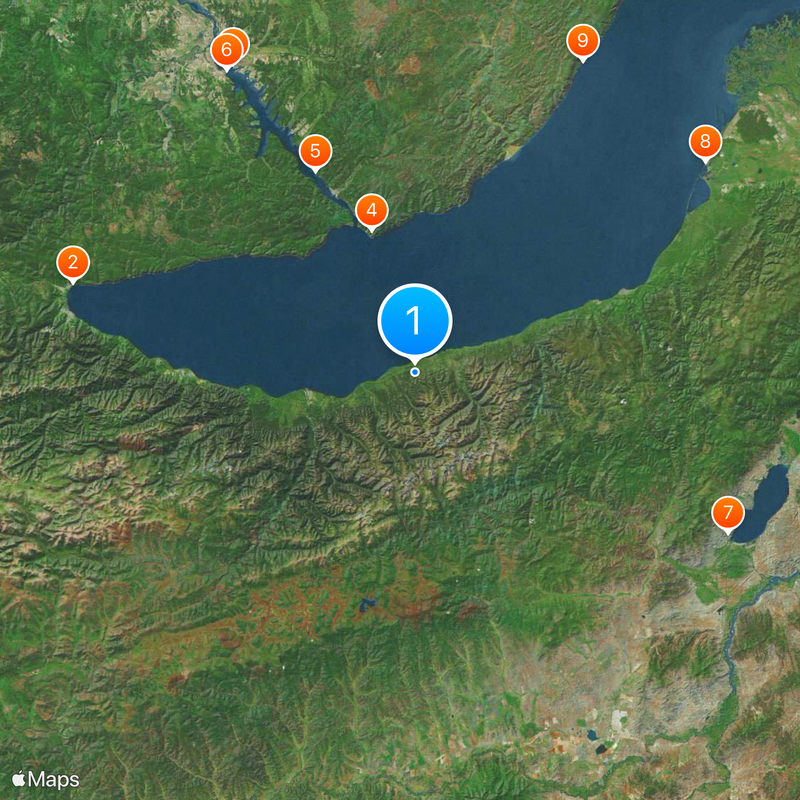The image size is (800, 800).
Task: Select the orange pin numbered 8
Action: pos(705,141)
